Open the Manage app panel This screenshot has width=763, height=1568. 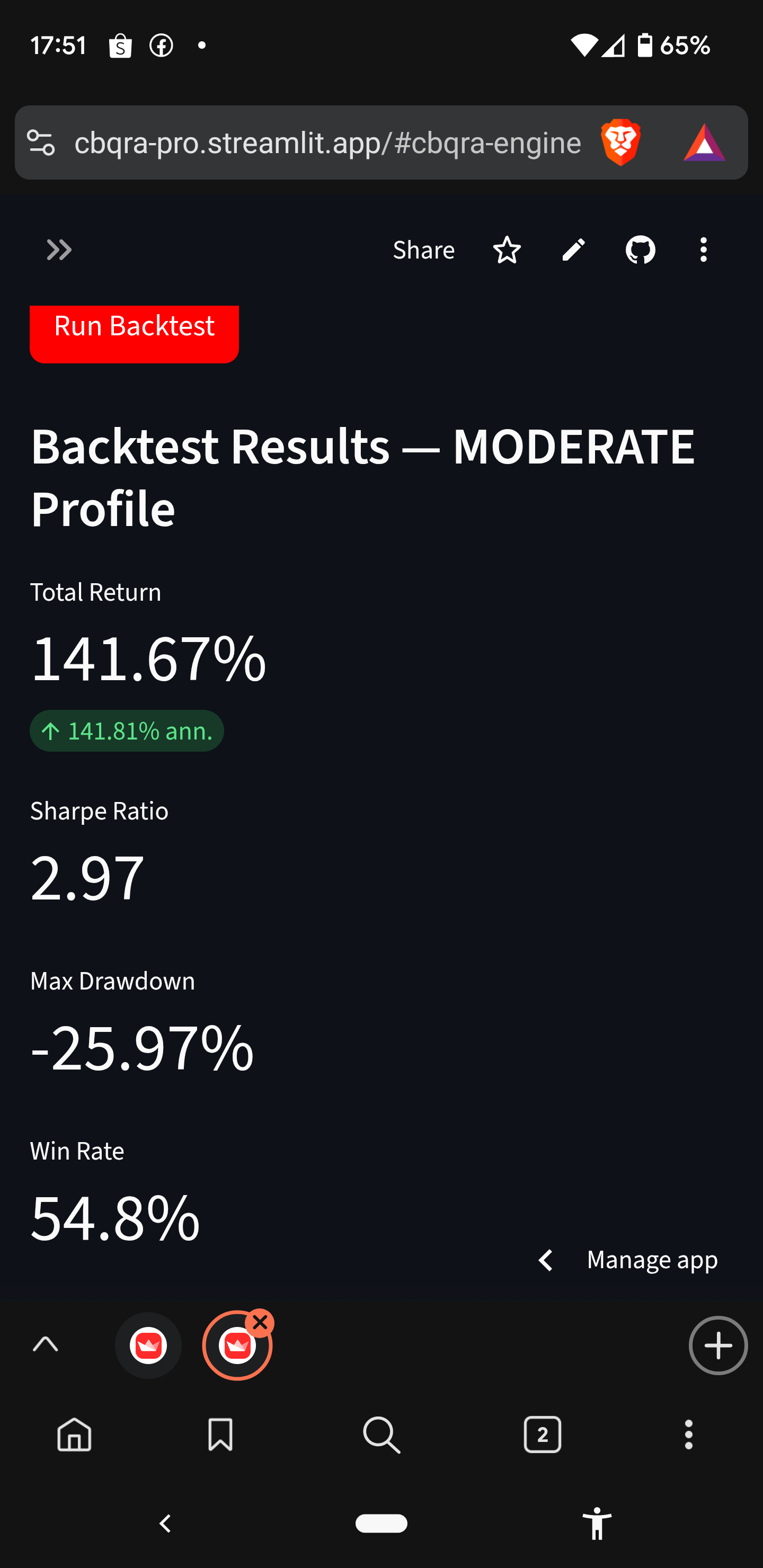652,1259
